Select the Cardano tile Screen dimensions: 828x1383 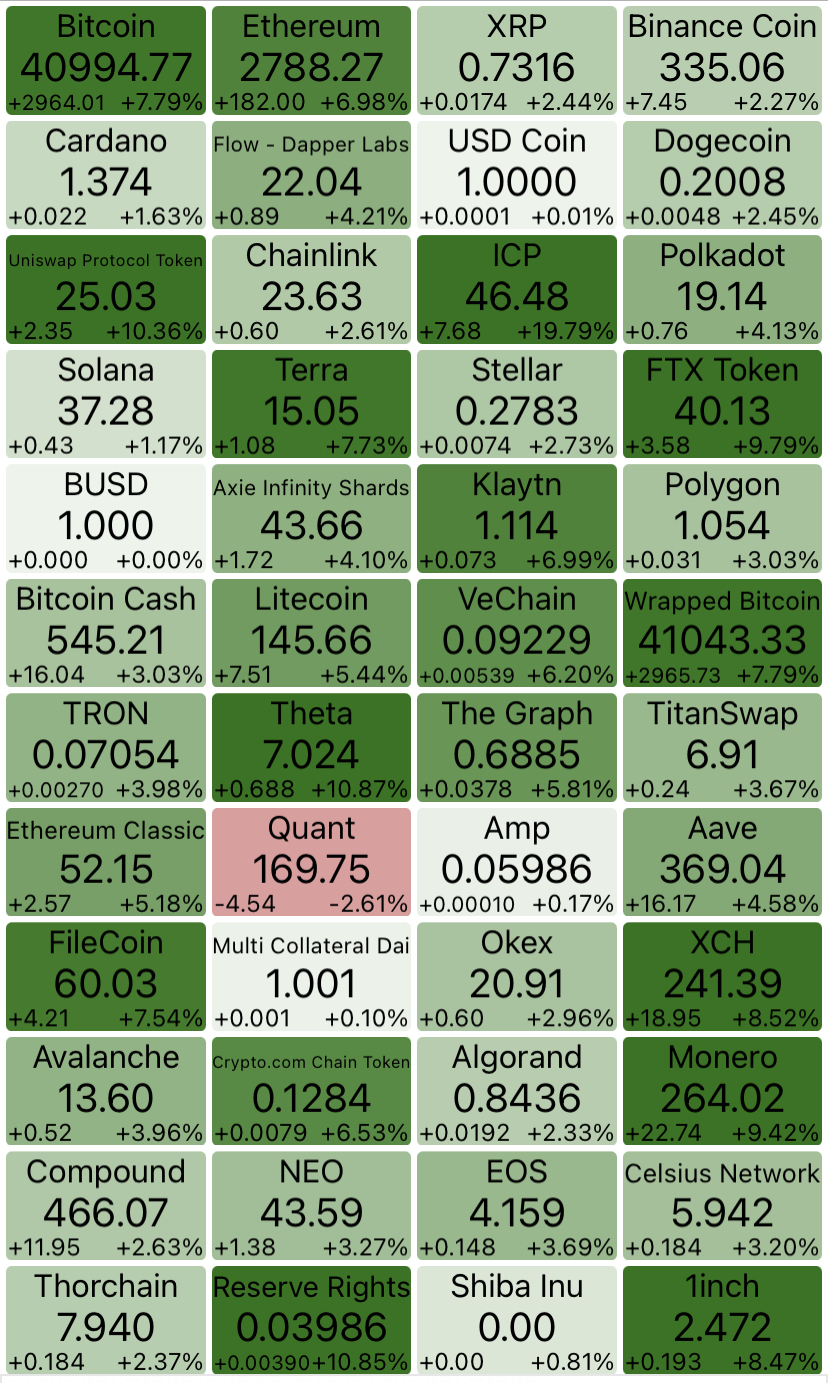(106, 175)
